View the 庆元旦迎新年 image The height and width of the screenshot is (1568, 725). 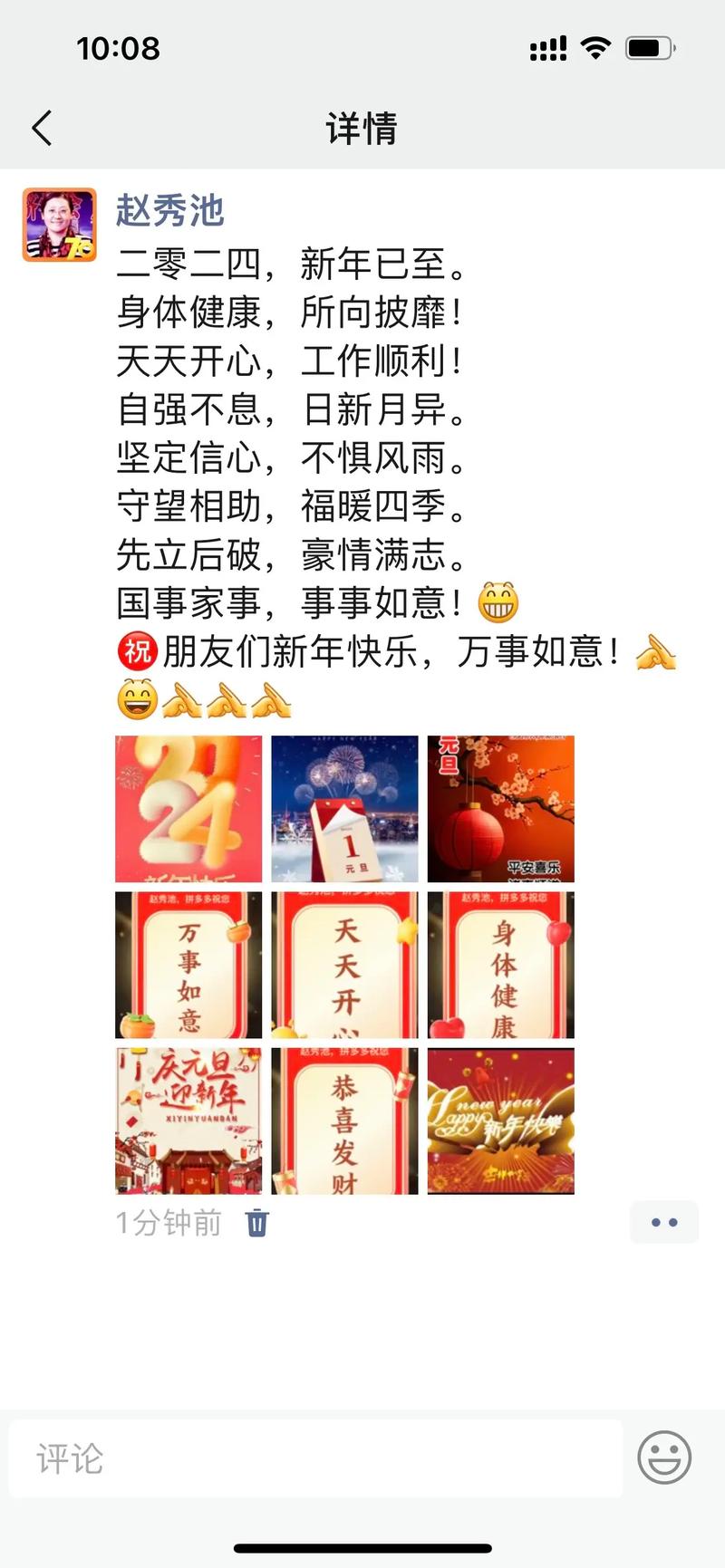pos(188,1121)
